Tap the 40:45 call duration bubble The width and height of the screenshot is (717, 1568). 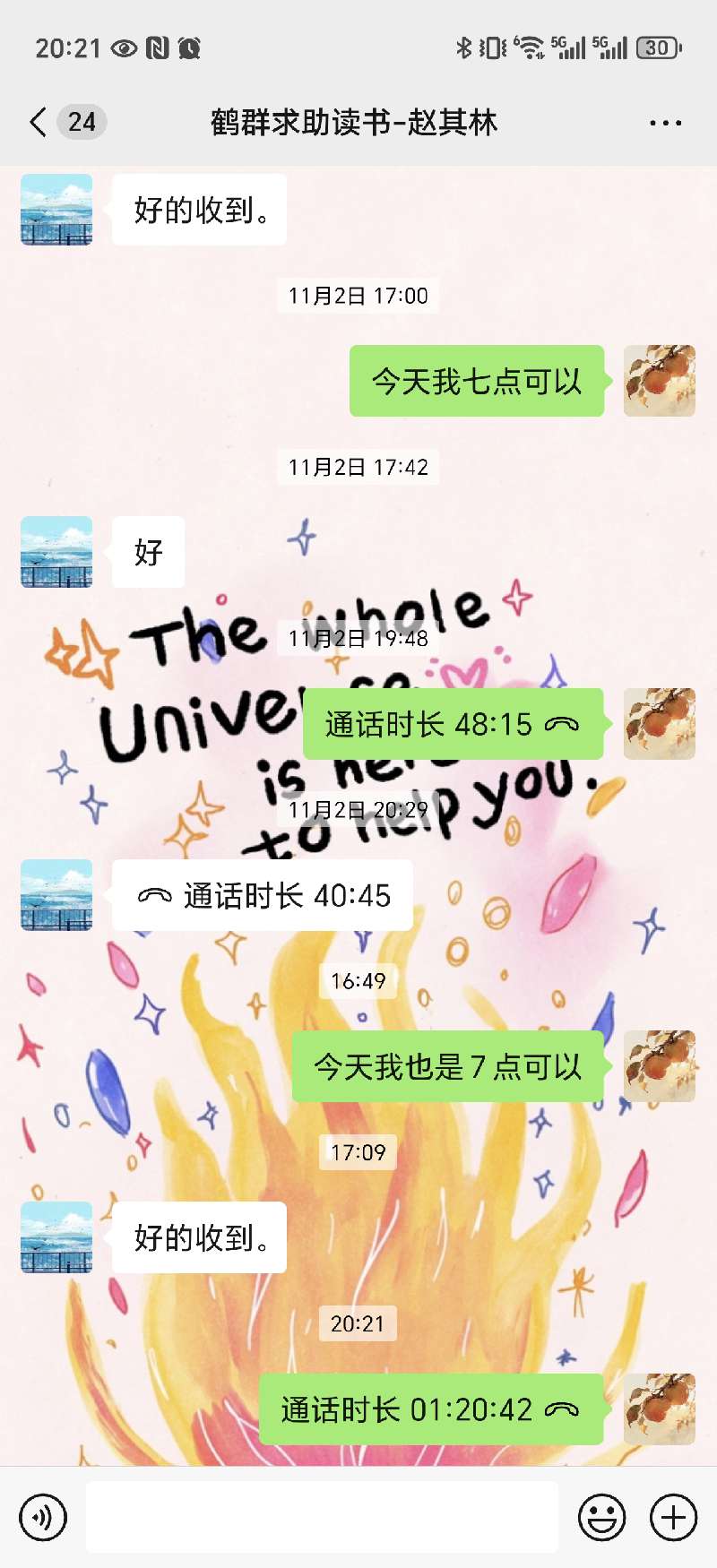263,895
